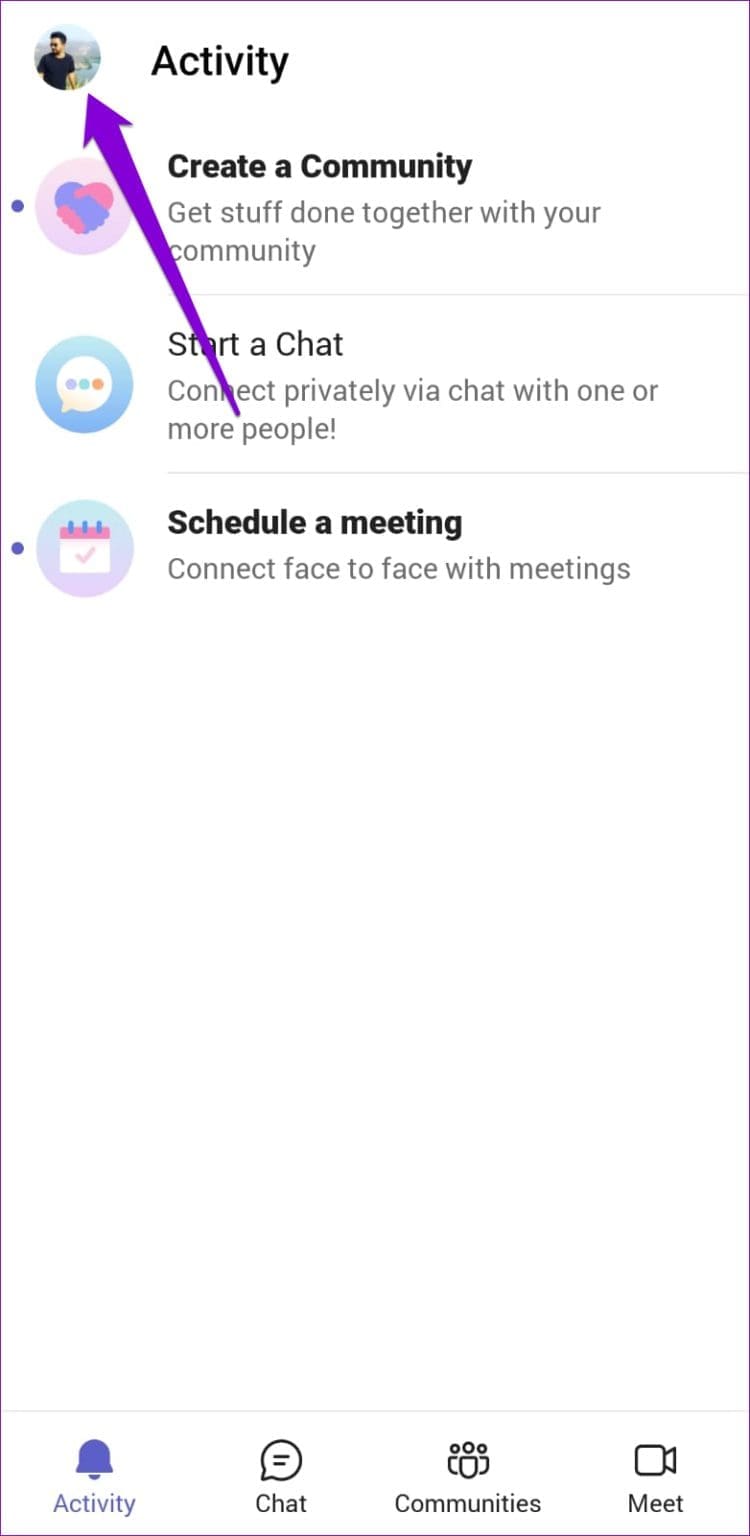Tap your profile picture to open settings
This screenshot has height=1536, width=750.
(x=67, y=58)
